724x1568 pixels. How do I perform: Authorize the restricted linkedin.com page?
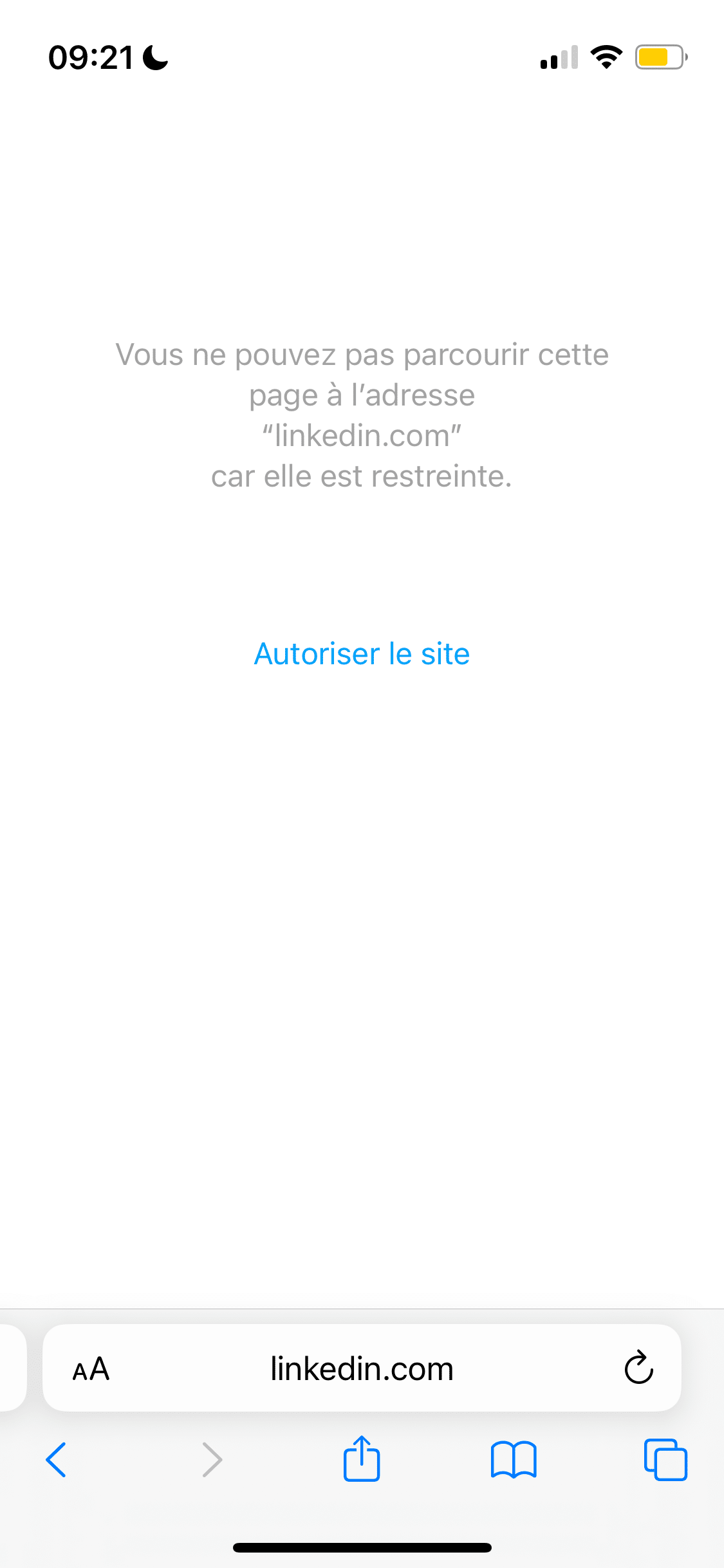coord(362,653)
